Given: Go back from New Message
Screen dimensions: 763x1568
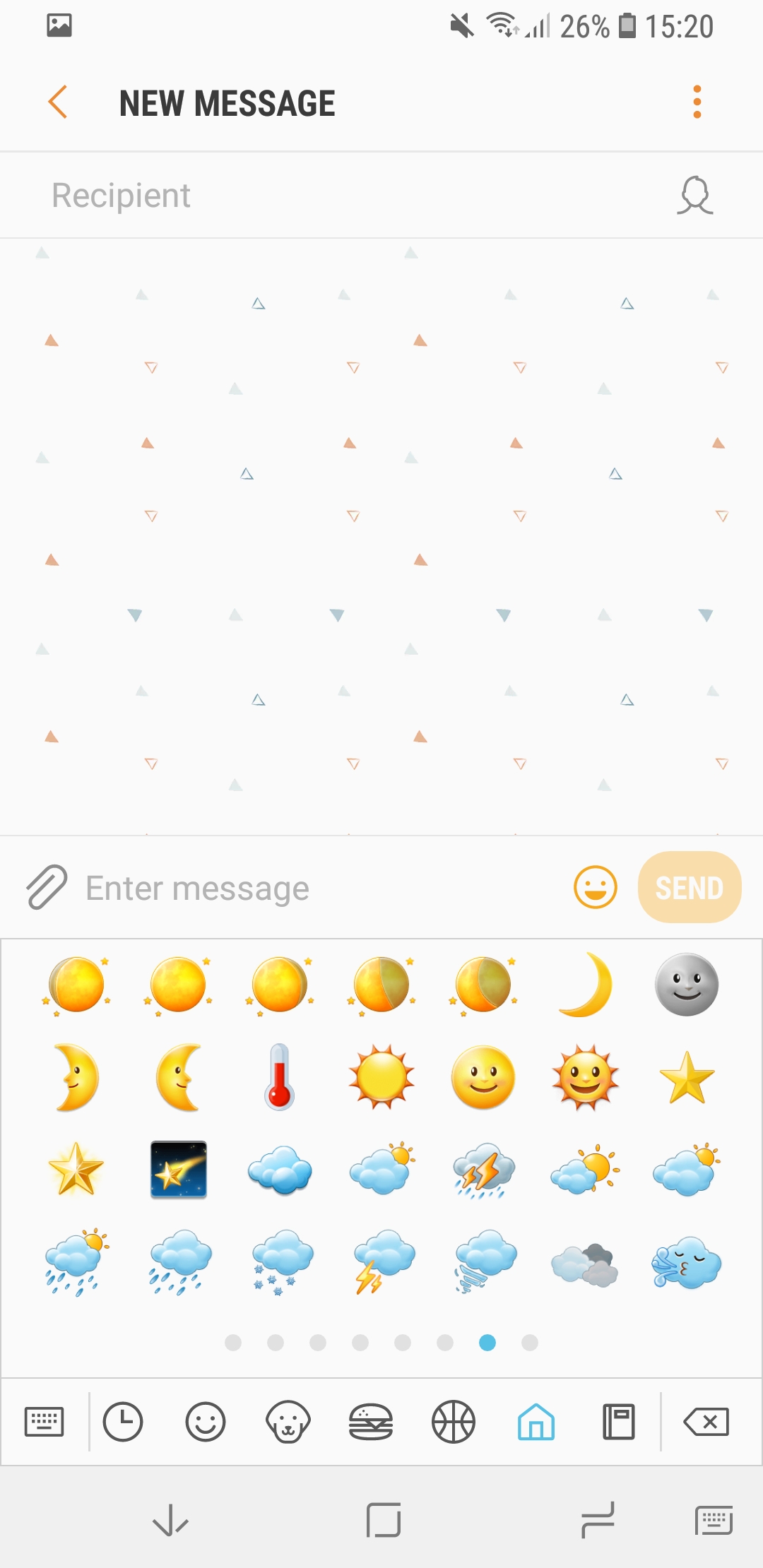Looking at the screenshot, I should [x=58, y=102].
